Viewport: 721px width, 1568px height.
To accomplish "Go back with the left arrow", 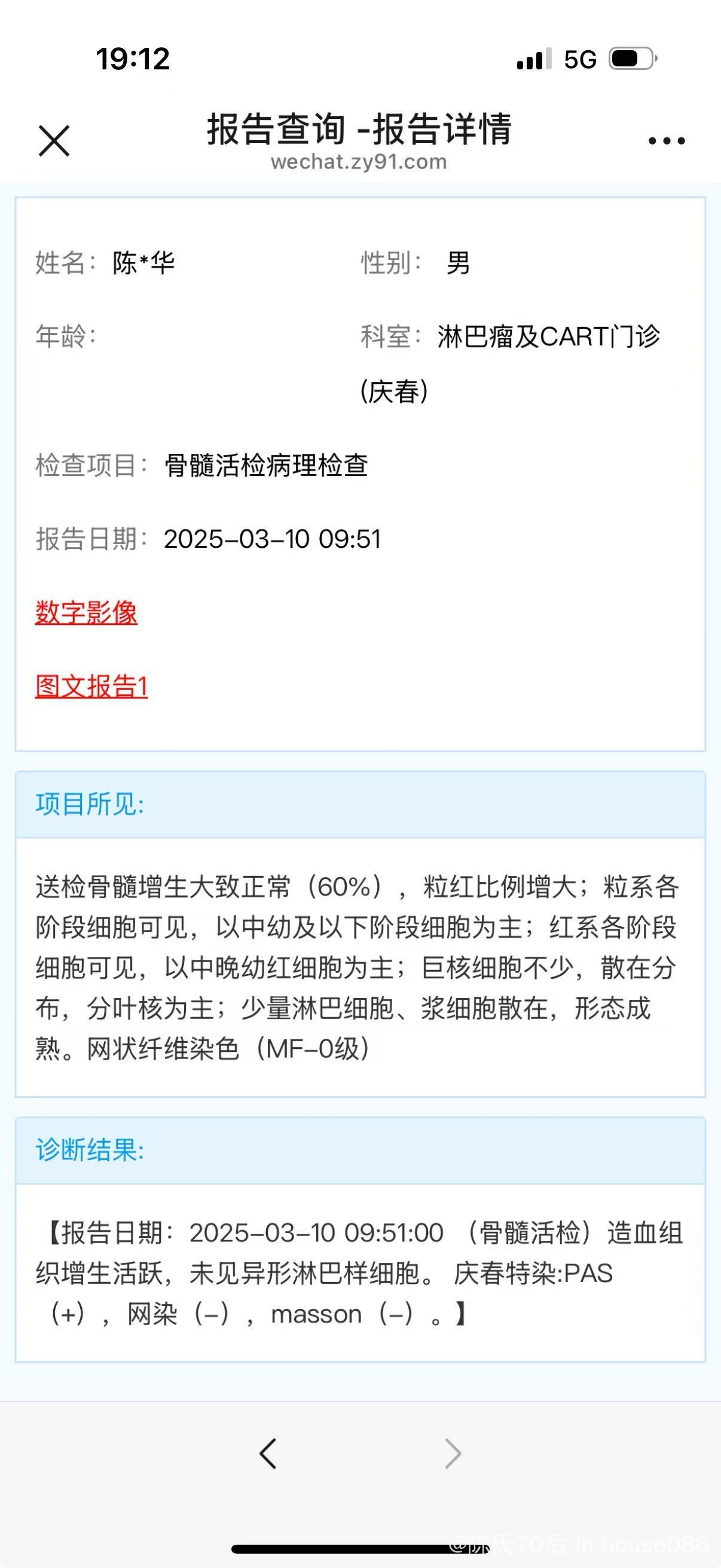I will 268,1454.
